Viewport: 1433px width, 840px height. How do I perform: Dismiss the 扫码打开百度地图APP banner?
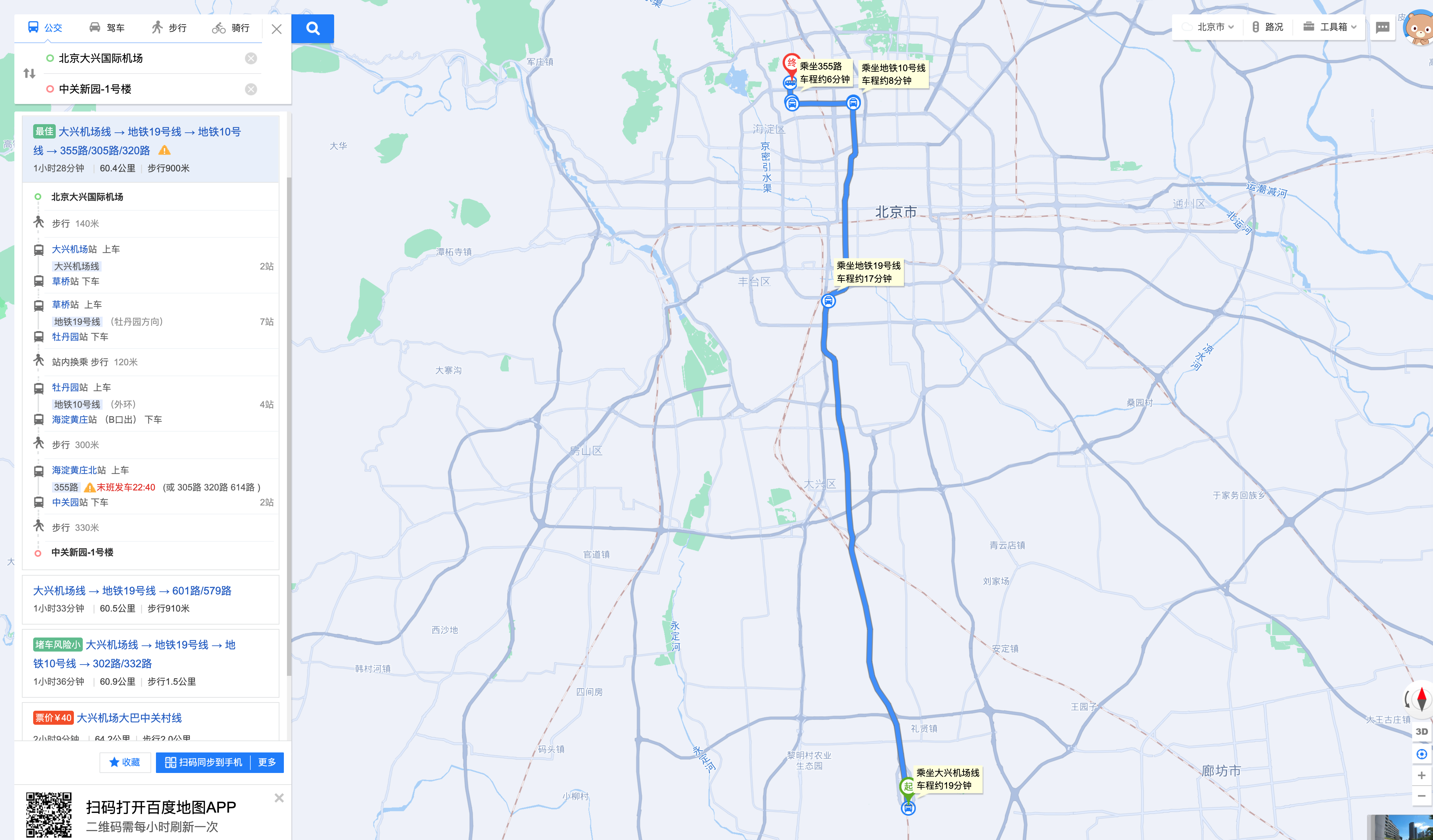point(279,797)
